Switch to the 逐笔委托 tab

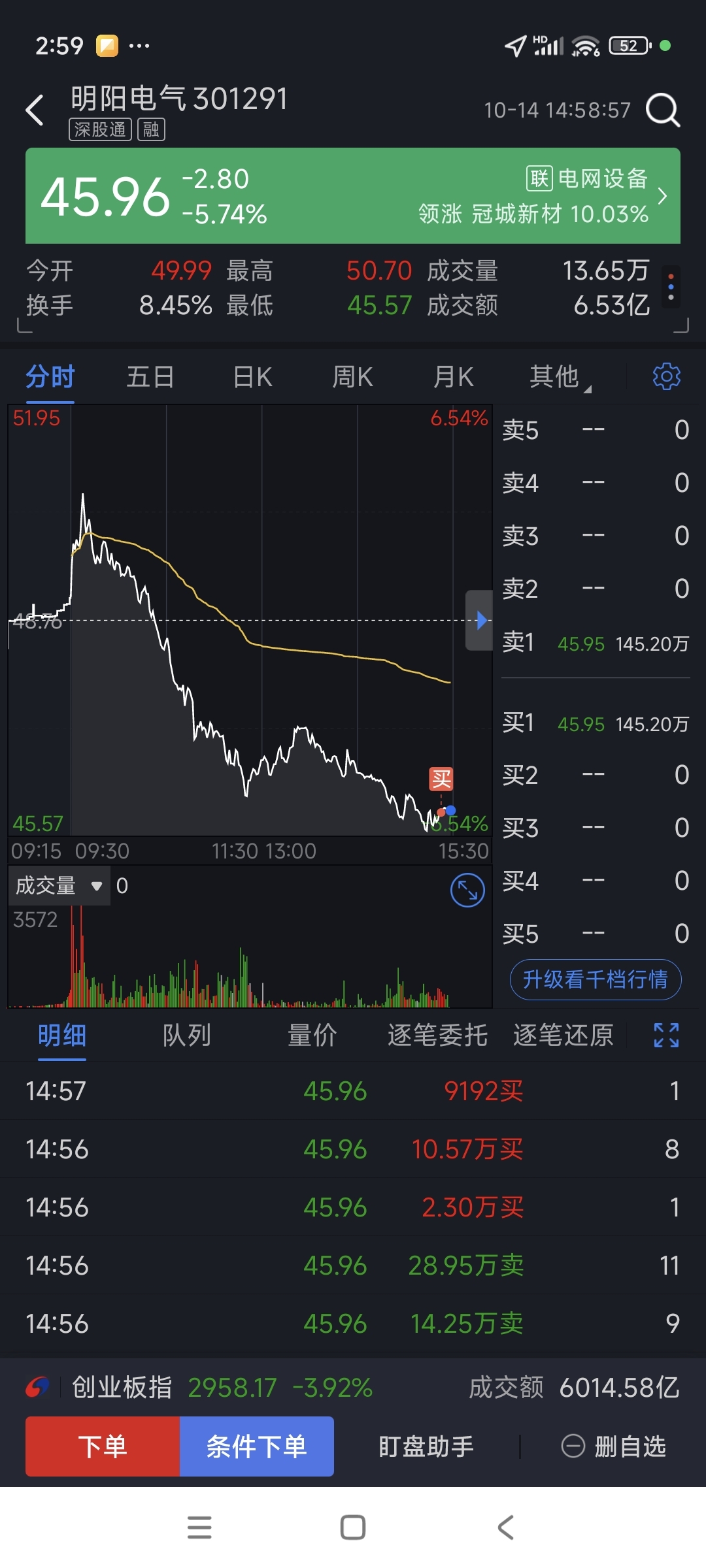437,1036
